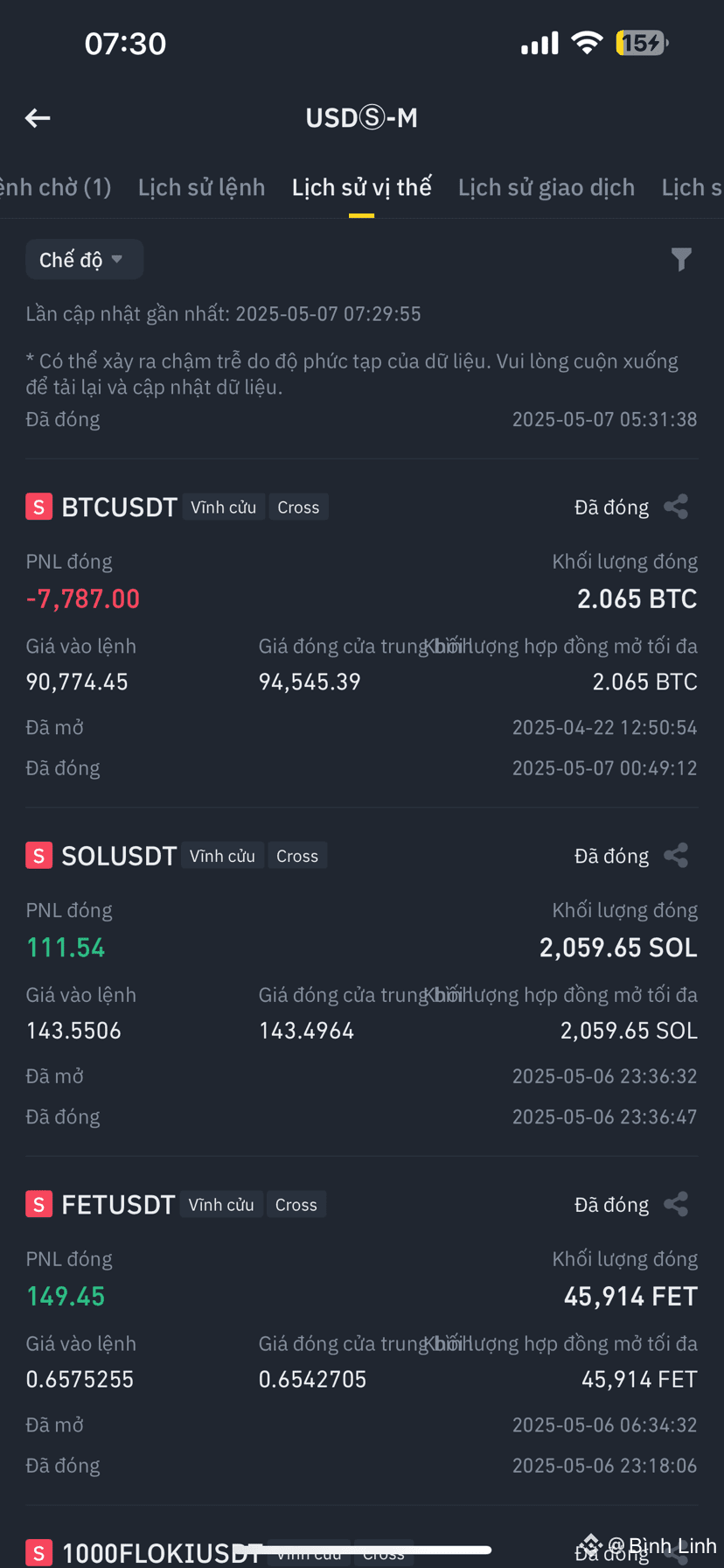Tap the Đã đóng status on BTCUSDT
The image size is (724, 1568).
tap(610, 506)
